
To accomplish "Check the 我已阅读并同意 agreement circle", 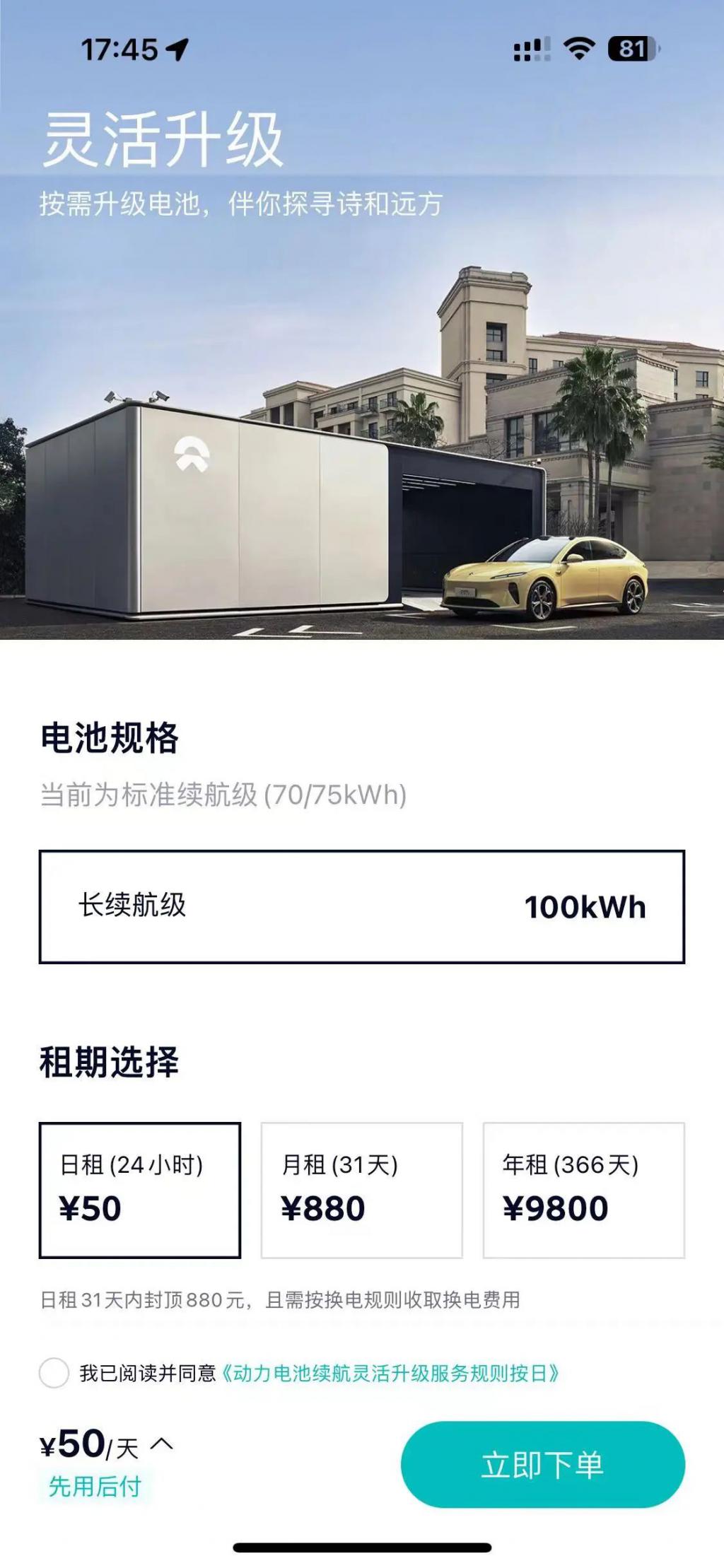I will pyautogui.click(x=54, y=1373).
